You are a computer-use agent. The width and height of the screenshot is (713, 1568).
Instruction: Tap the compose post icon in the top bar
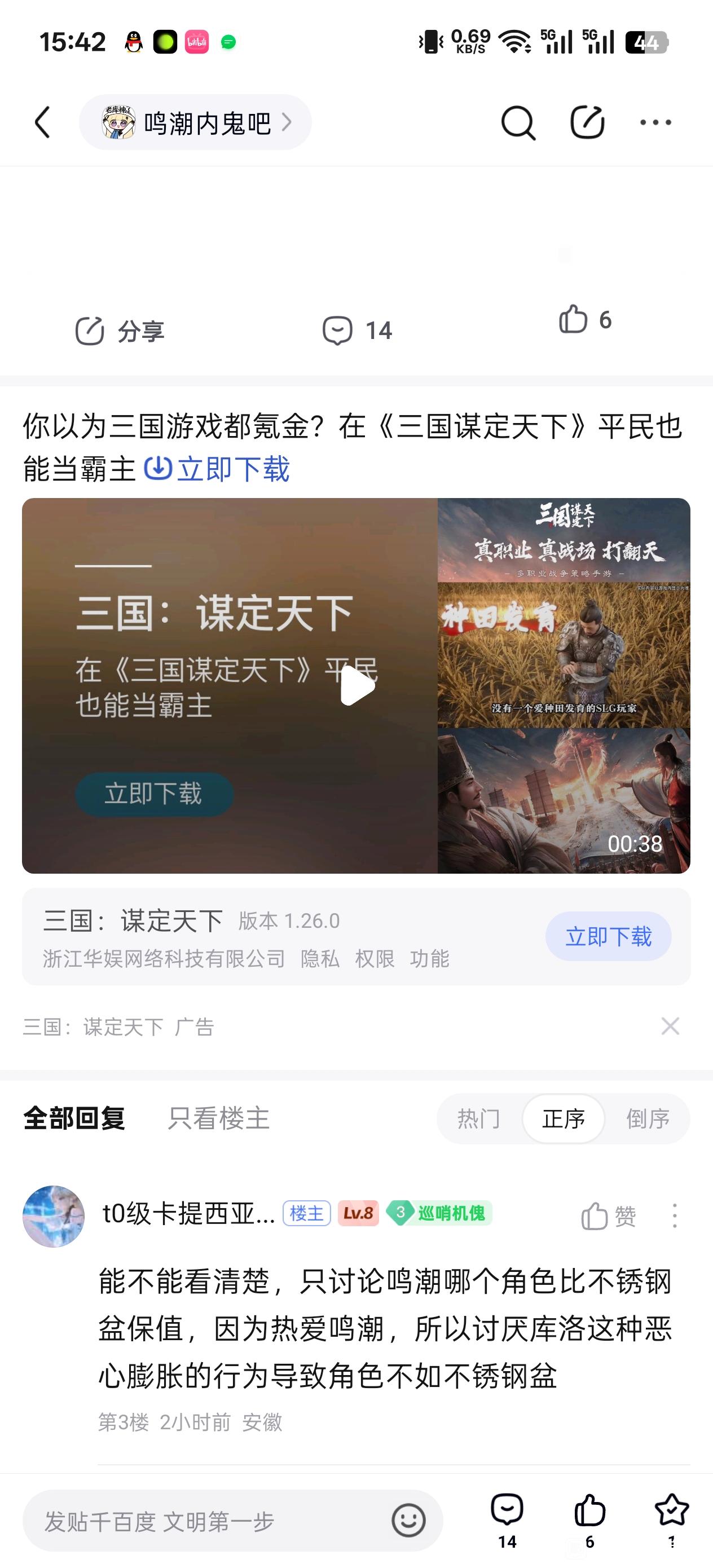(x=587, y=122)
